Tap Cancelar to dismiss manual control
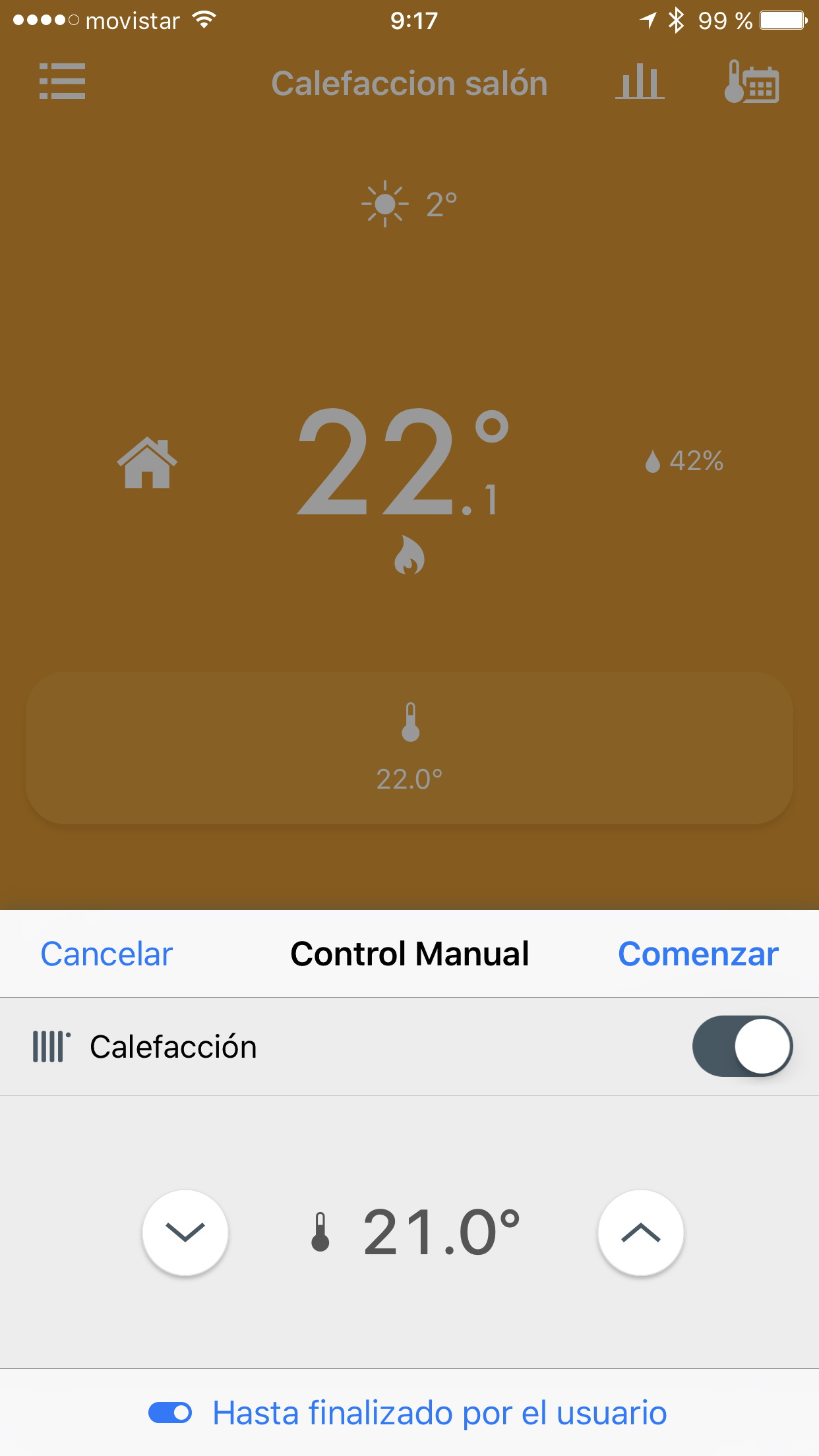This screenshot has width=819, height=1456. (106, 954)
